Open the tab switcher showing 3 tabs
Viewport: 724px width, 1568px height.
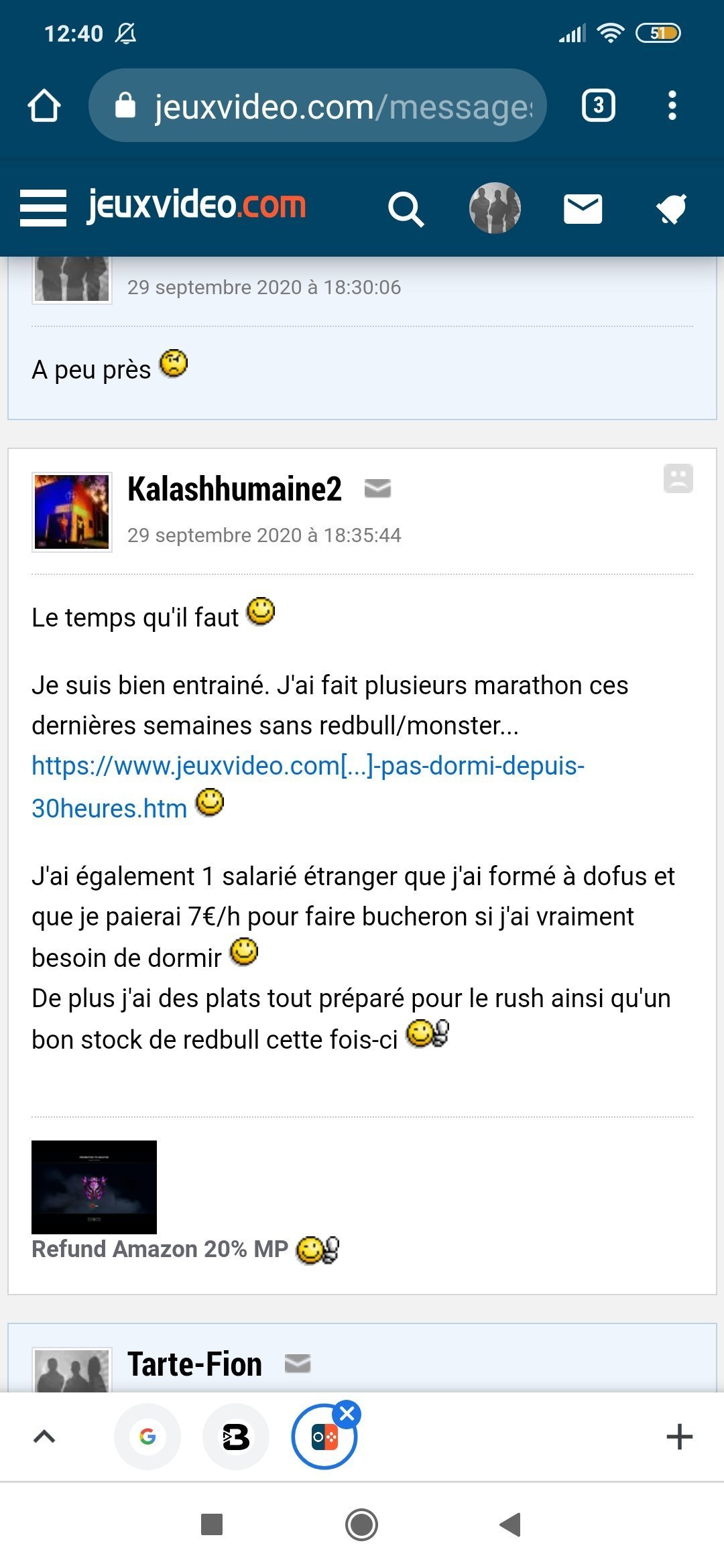pyautogui.click(x=599, y=106)
